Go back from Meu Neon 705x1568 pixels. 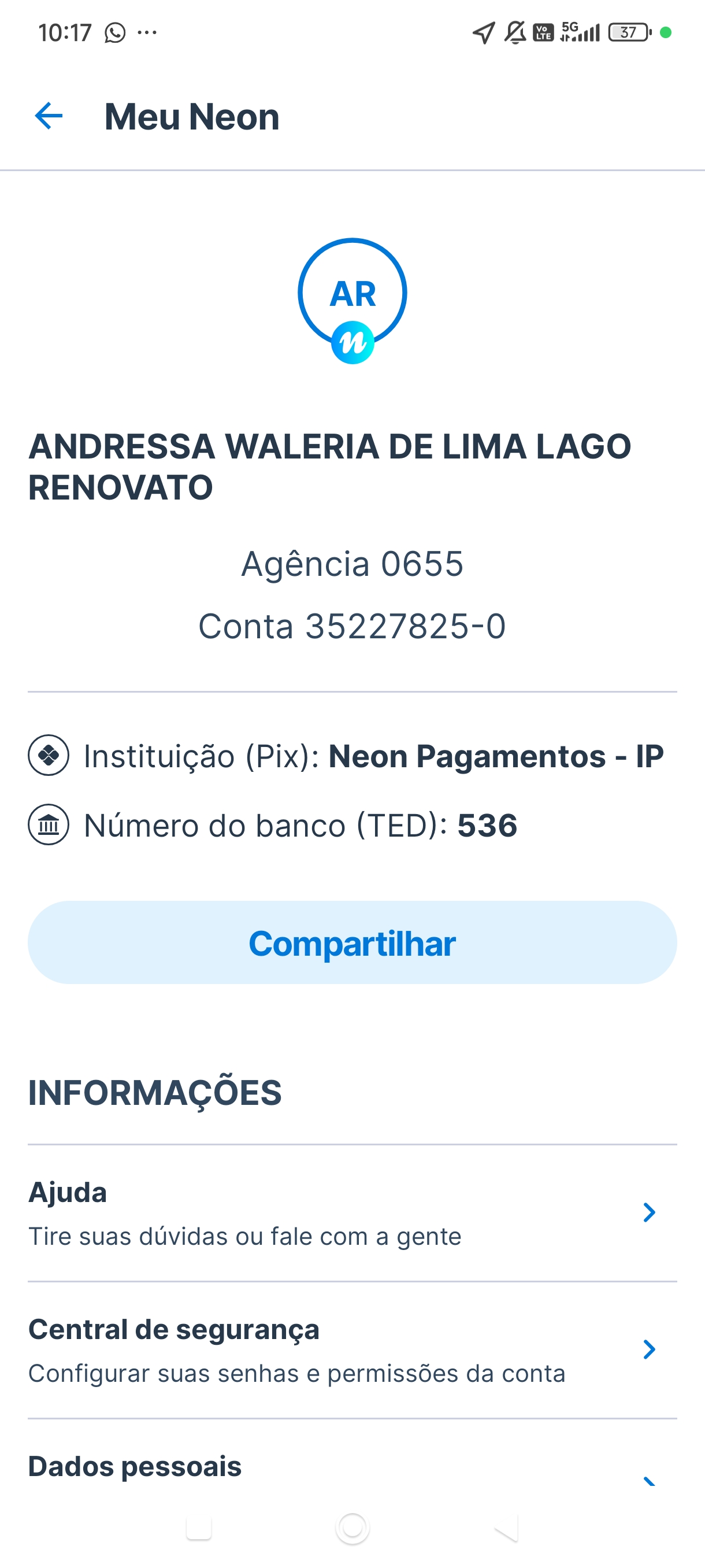(x=49, y=116)
